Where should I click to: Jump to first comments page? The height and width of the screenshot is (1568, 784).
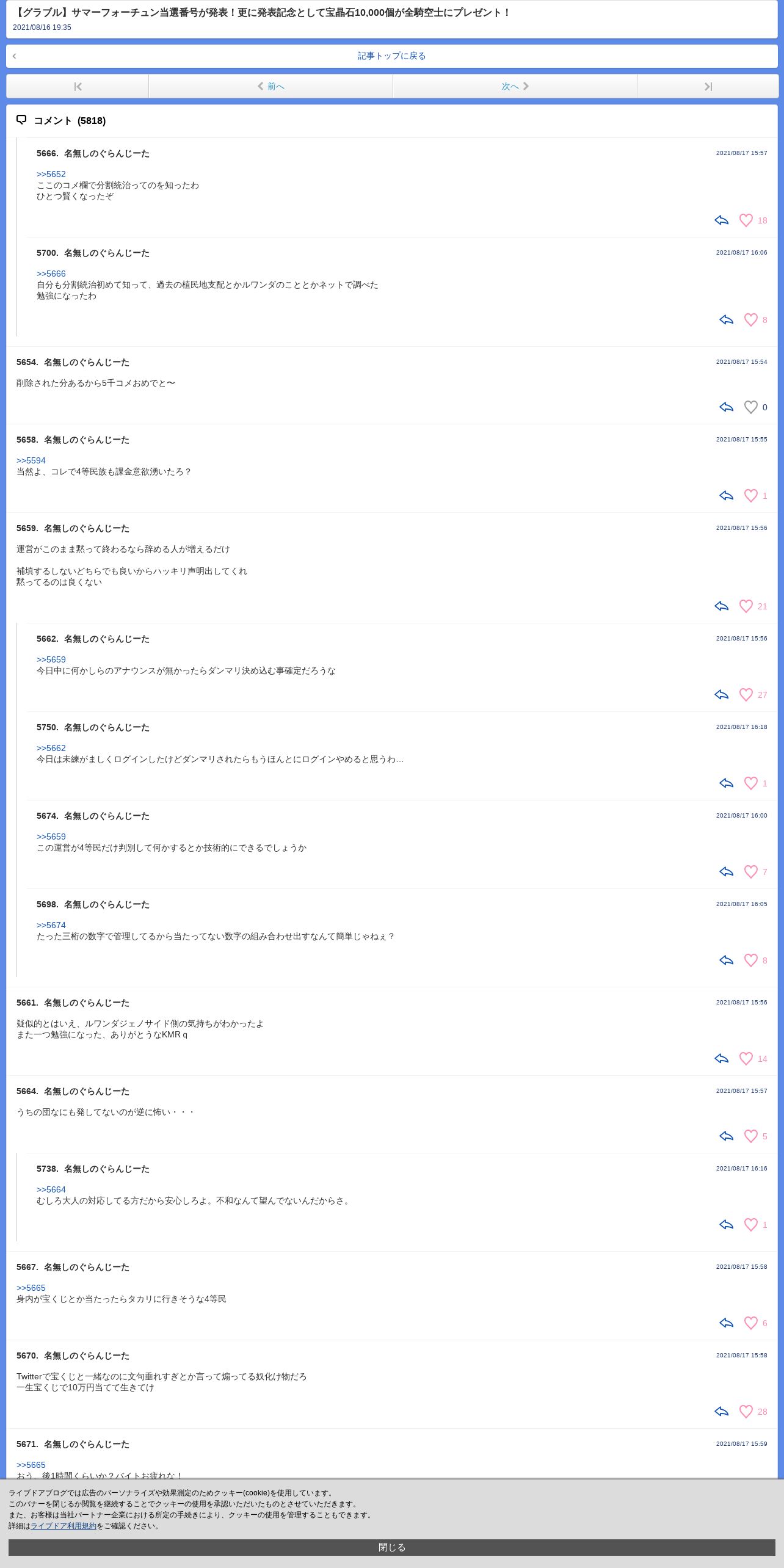click(x=78, y=87)
